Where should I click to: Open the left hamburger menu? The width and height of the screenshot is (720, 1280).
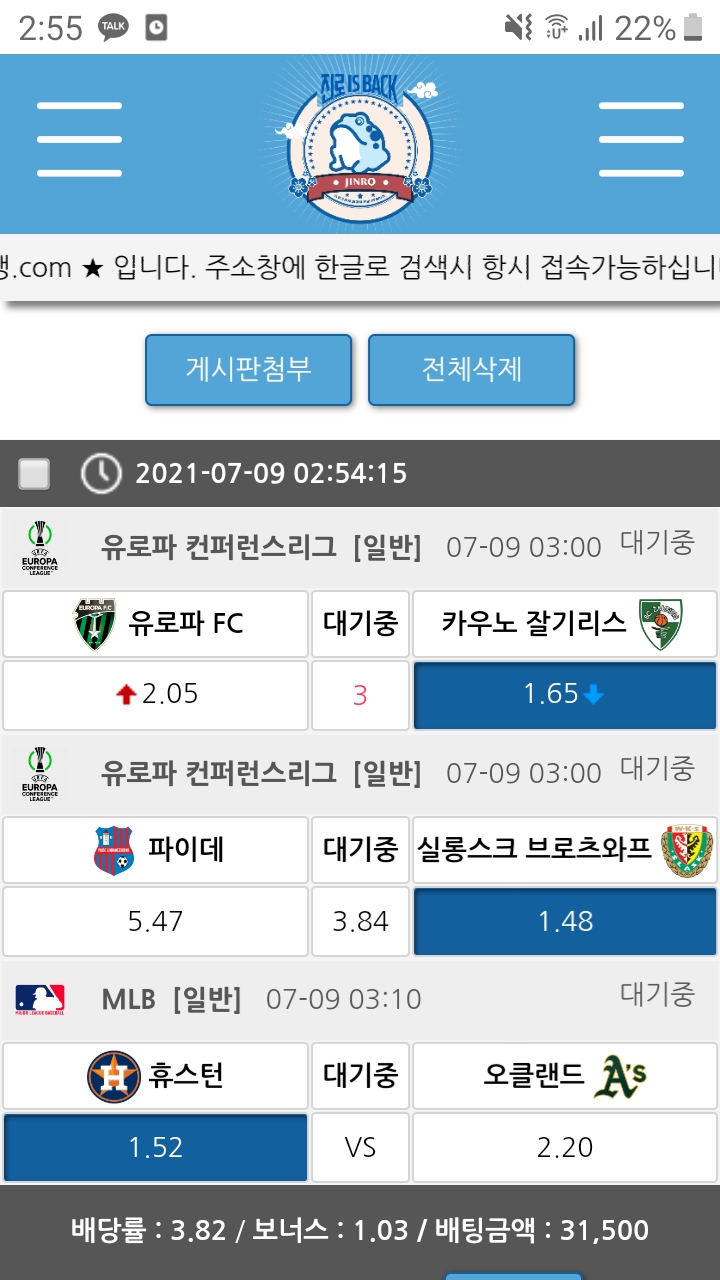pyautogui.click(x=78, y=140)
